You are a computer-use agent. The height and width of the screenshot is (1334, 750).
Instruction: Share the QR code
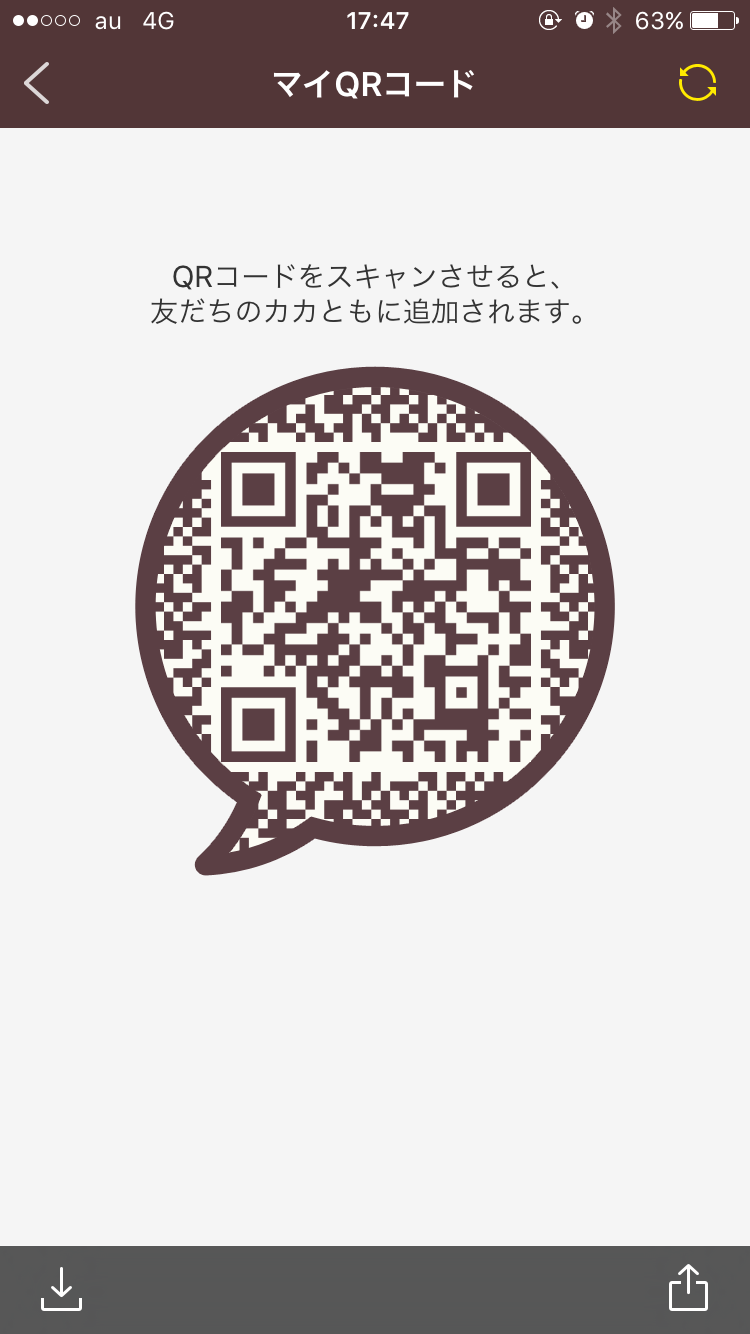pyautogui.click(x=688, y=1287)
